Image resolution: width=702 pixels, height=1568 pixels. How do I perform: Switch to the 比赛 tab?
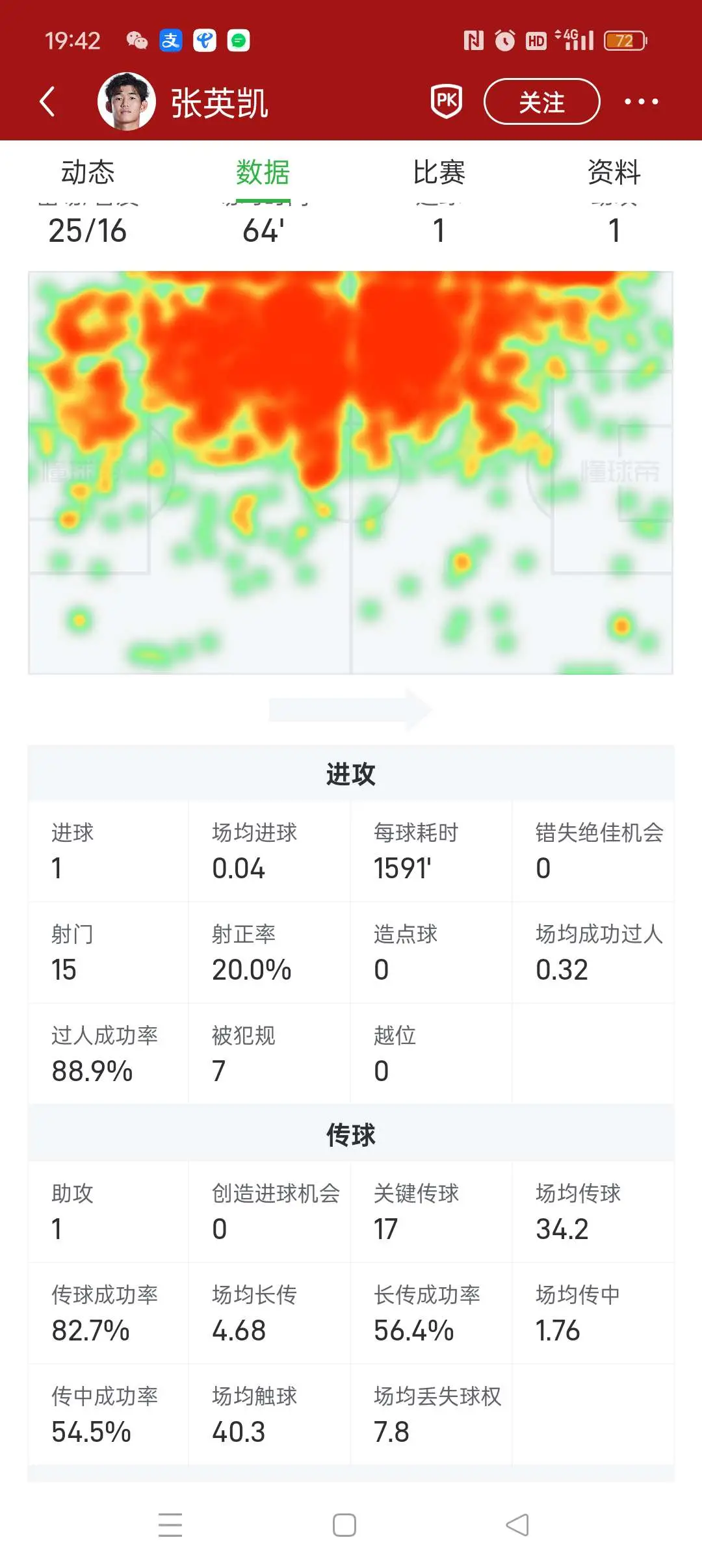(x=439, y=172)
